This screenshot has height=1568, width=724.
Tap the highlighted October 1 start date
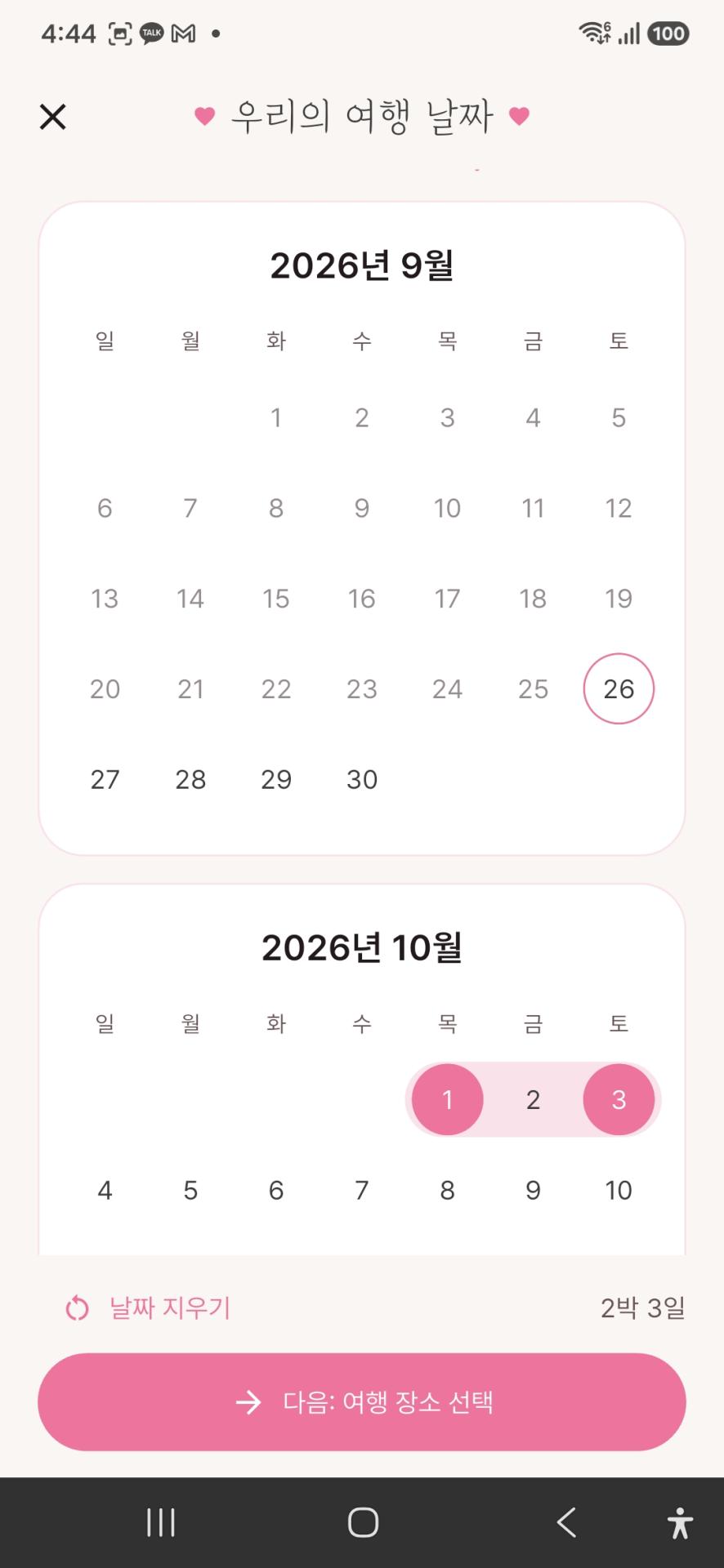click(x=447, y=1099)
